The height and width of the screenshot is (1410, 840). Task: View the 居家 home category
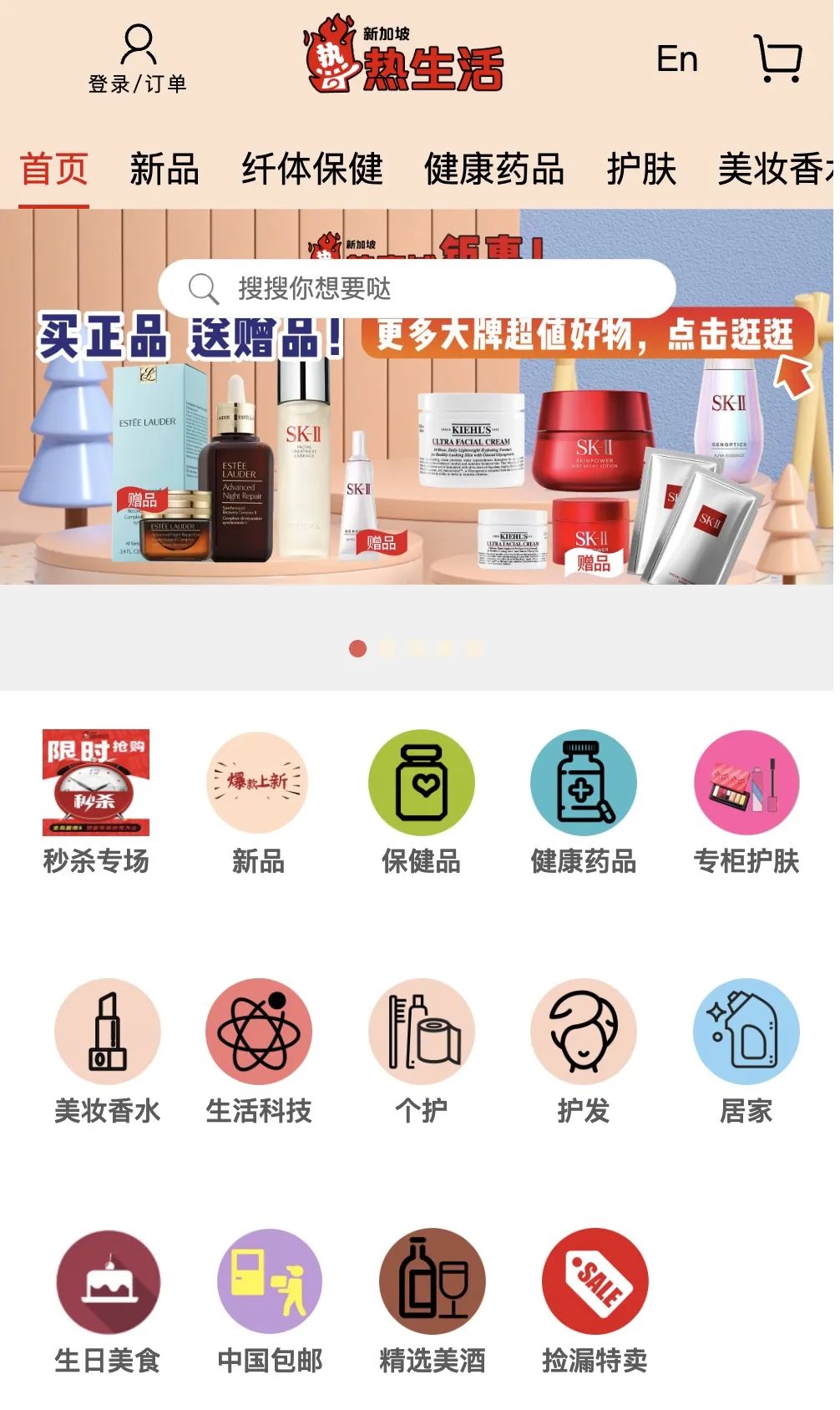(746, 1051)
